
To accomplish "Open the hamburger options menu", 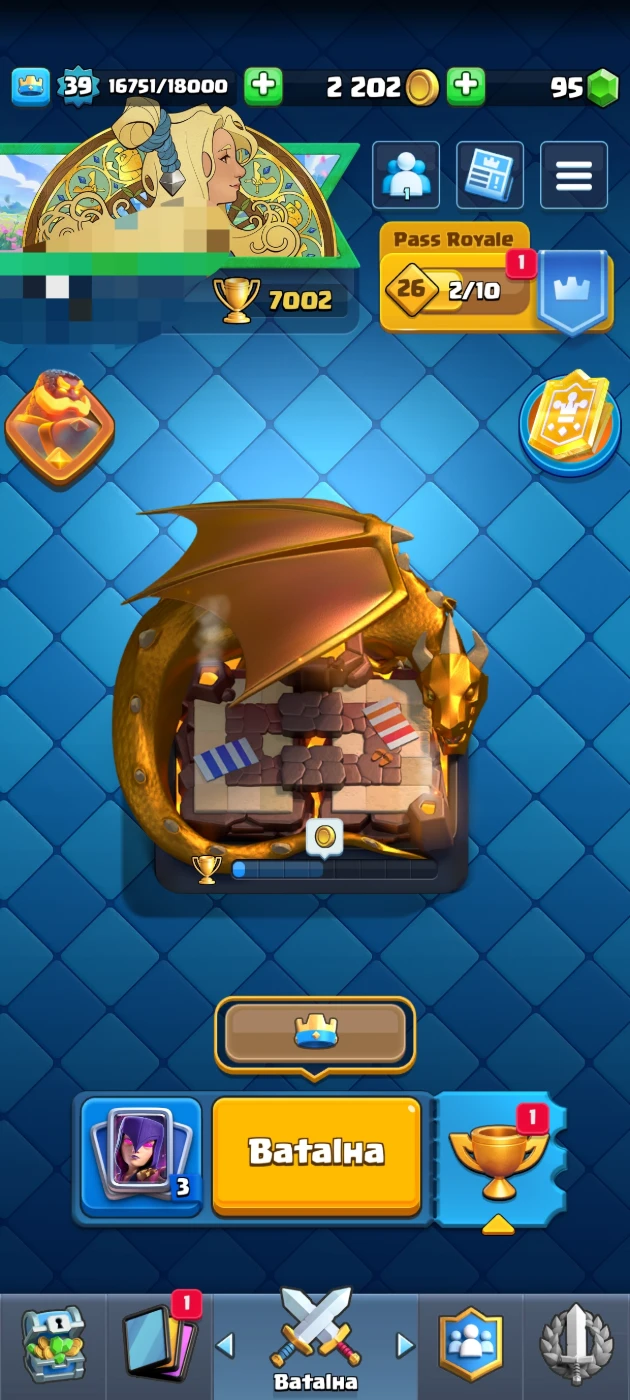I will click(x=574, y=175).
